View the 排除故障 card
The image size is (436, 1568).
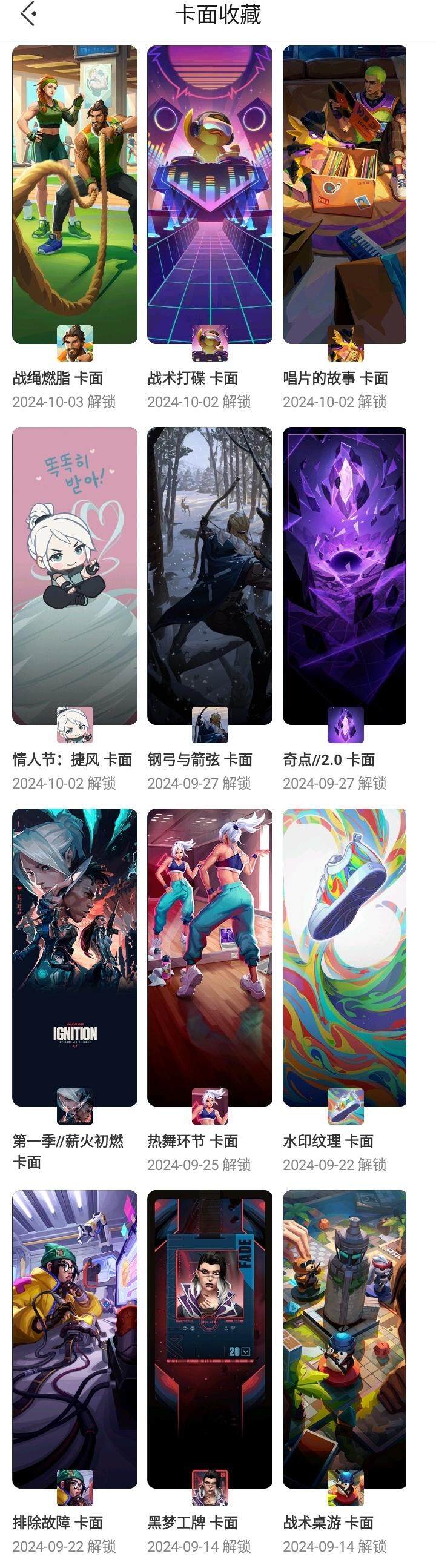click(74, 1339)
